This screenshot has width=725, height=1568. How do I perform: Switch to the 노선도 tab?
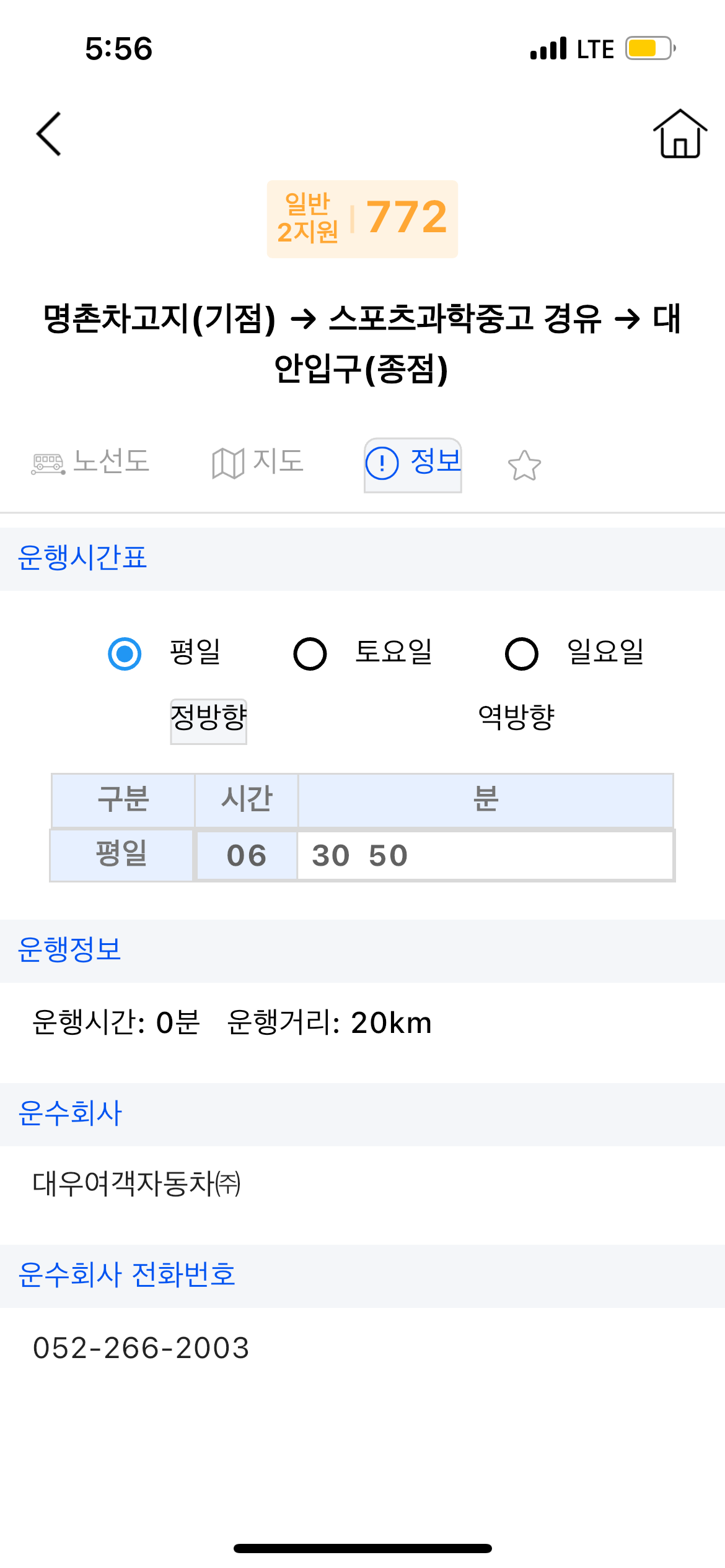point(90,463)
